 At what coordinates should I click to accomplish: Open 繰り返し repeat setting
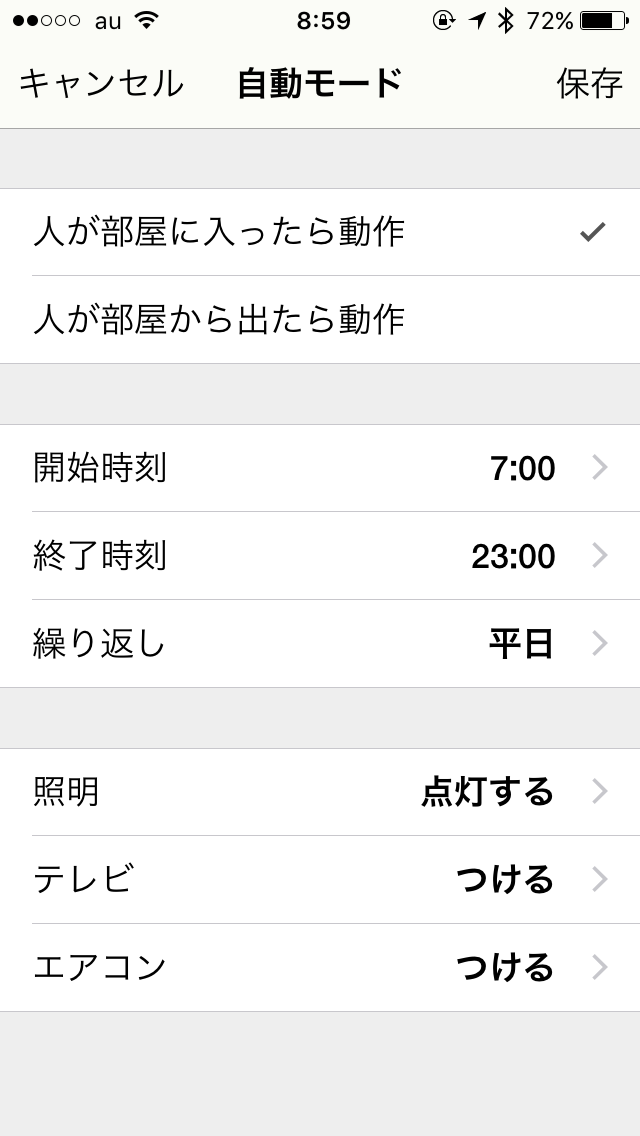tap(320, 644)
